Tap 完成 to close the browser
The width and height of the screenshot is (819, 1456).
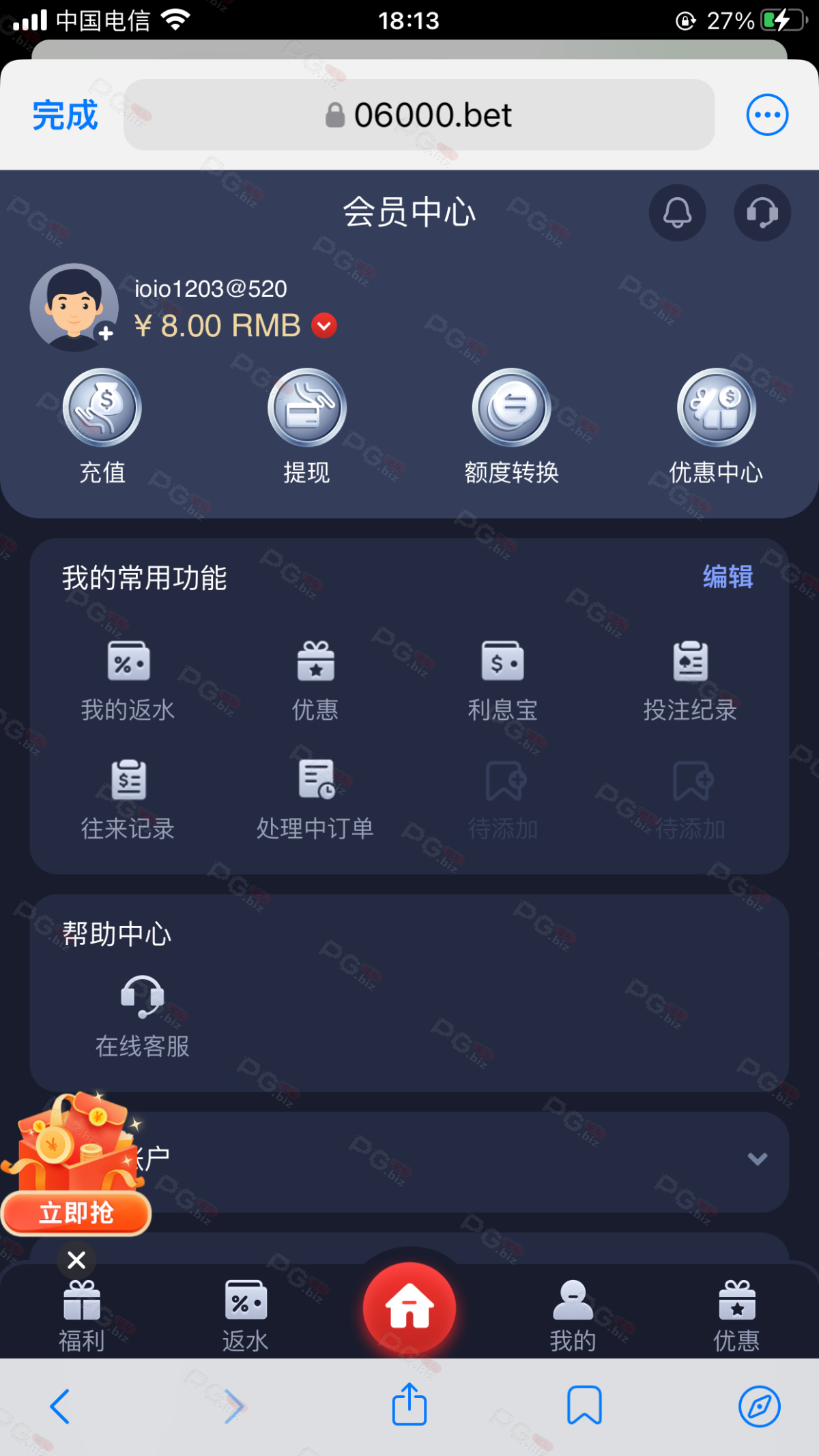tap(66, 115)
